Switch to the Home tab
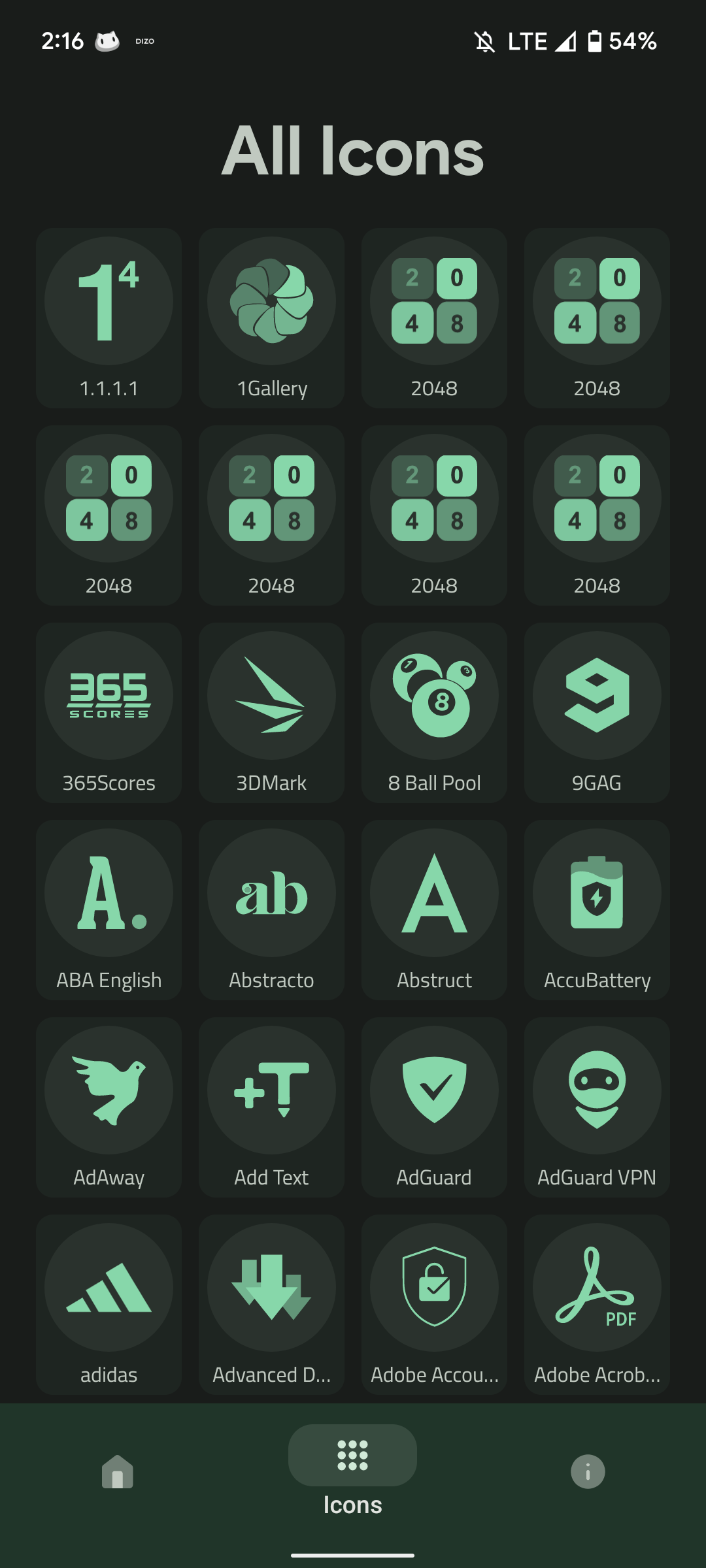The image size is (706, 1568). pyautogui.click(x=118, y=1472)
